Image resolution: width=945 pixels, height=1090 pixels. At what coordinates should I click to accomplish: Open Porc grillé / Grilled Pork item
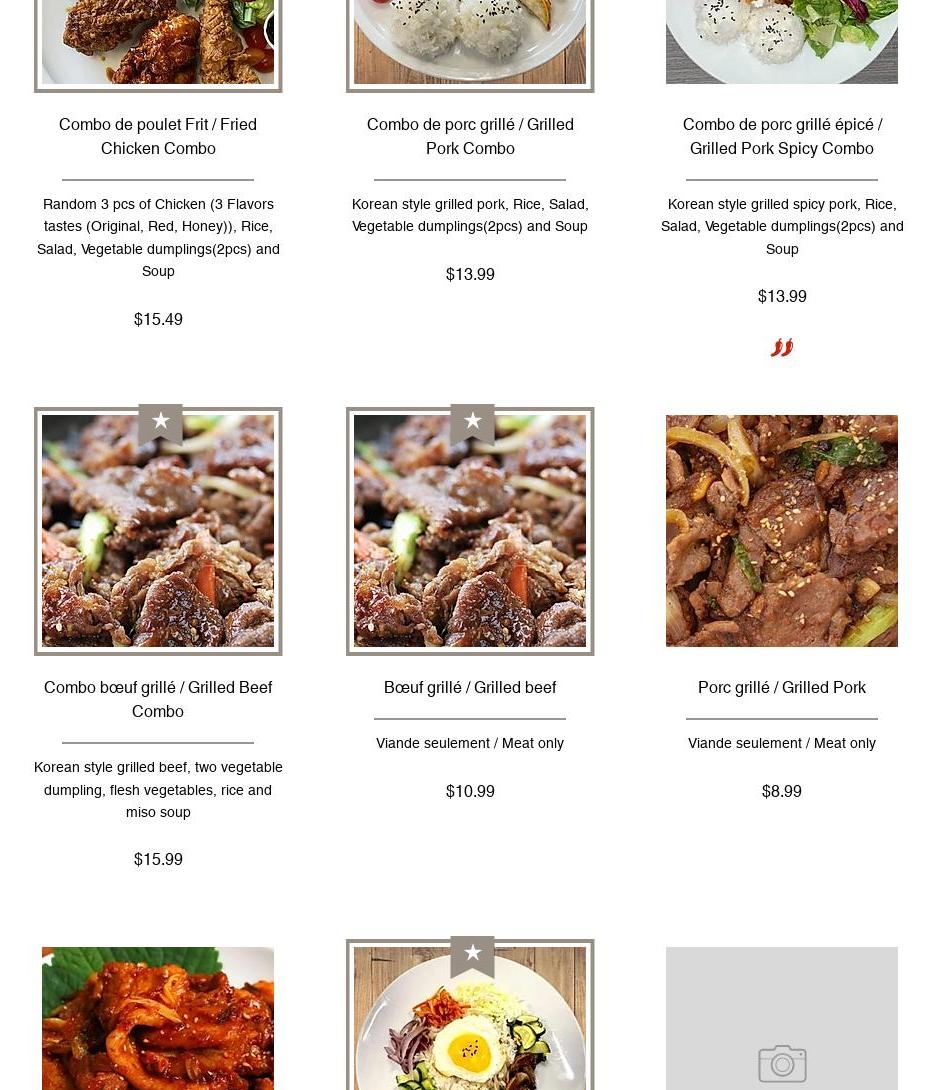[x=782, y=687]
